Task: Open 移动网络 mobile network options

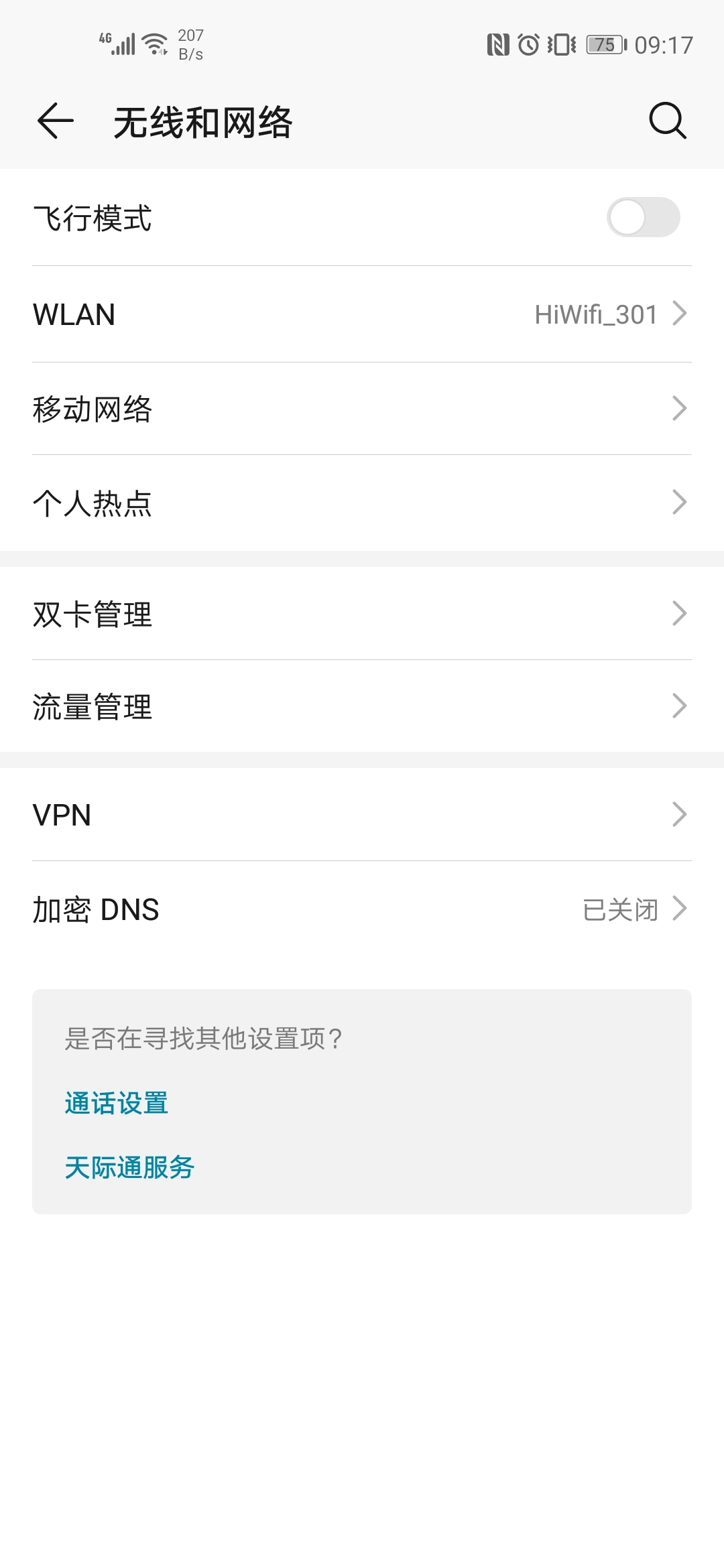Action: click(362, 410)
